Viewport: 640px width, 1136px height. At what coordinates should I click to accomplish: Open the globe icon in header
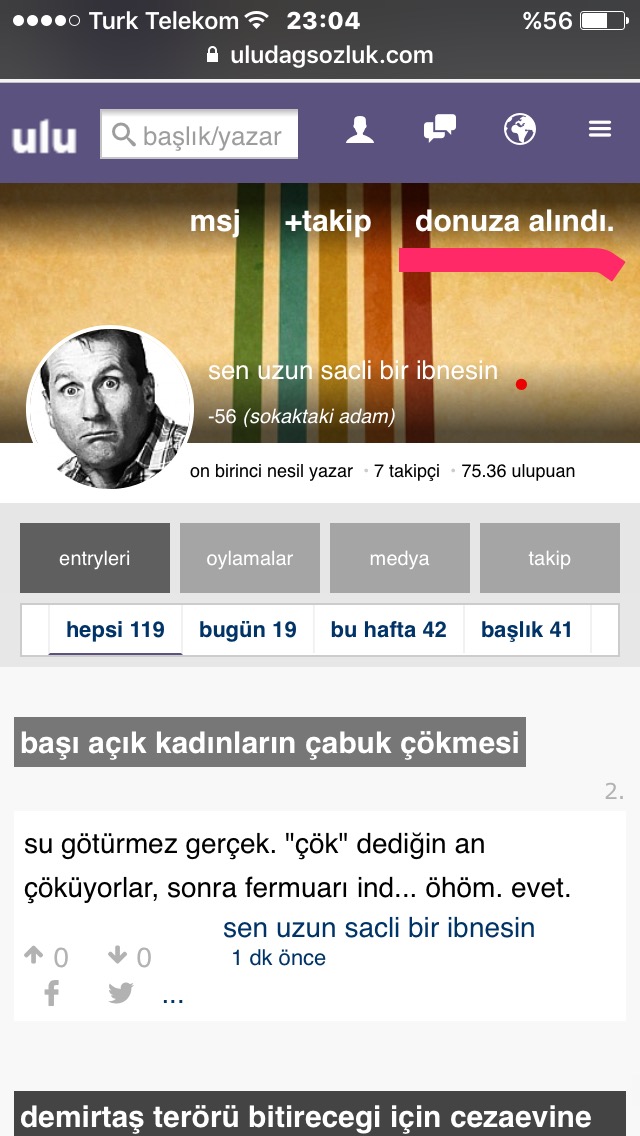tap(520, 129)
